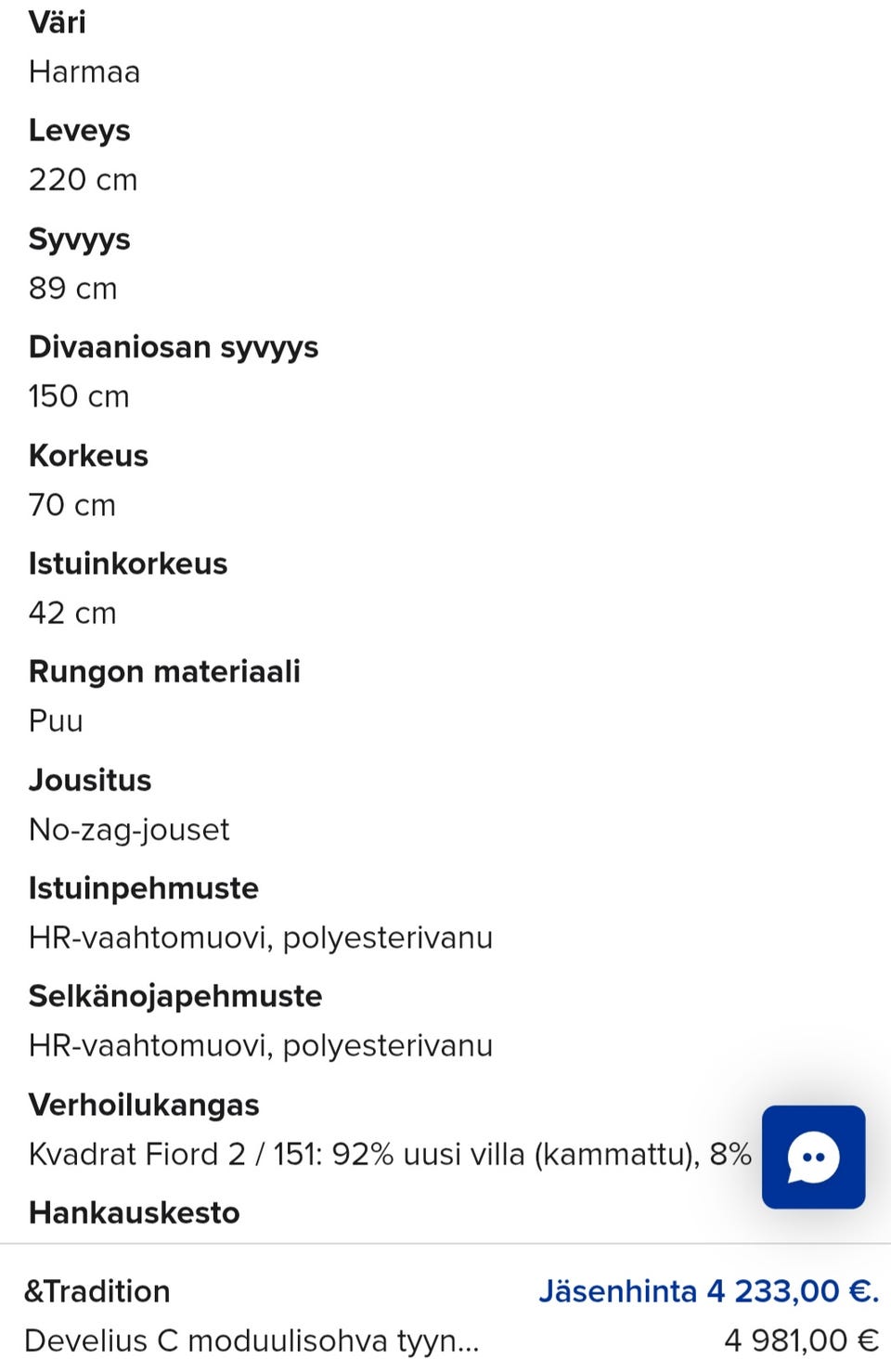Select the Selkänojapehmuste label
Viewport: 891px width, 1372px height.
[175, 996]
